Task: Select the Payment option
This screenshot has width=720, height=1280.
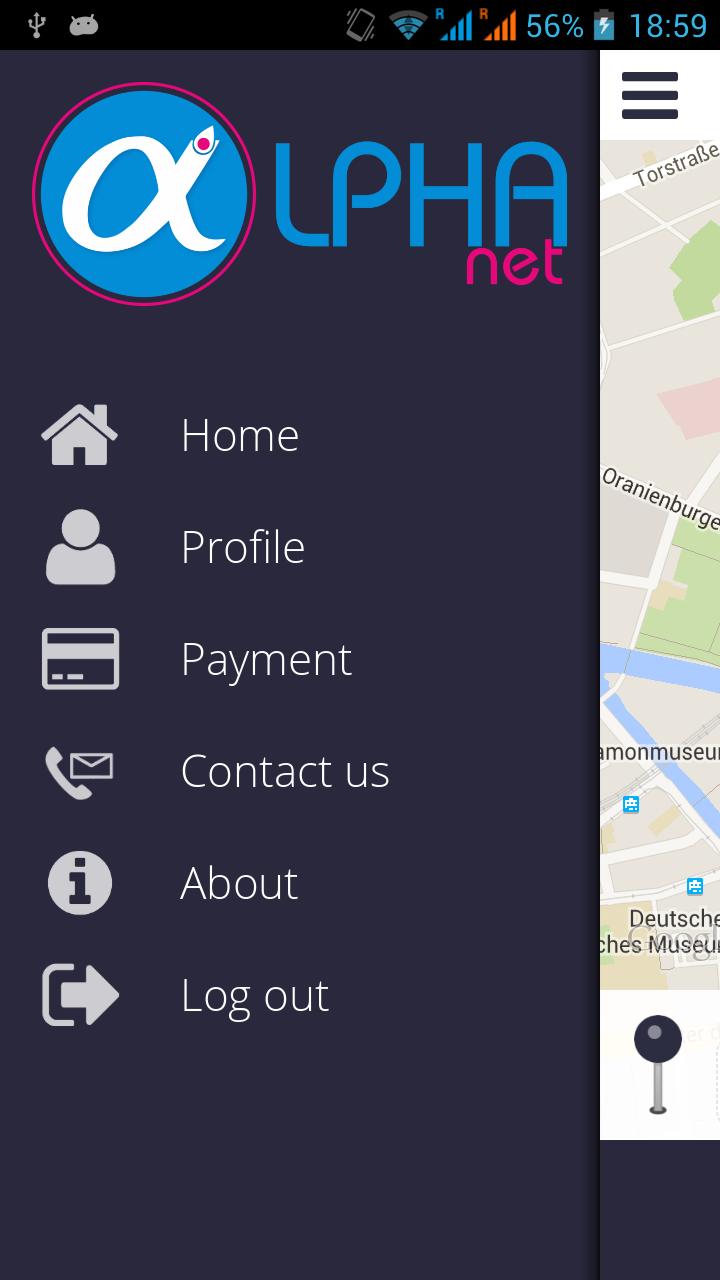Action: tap(265, 659)
